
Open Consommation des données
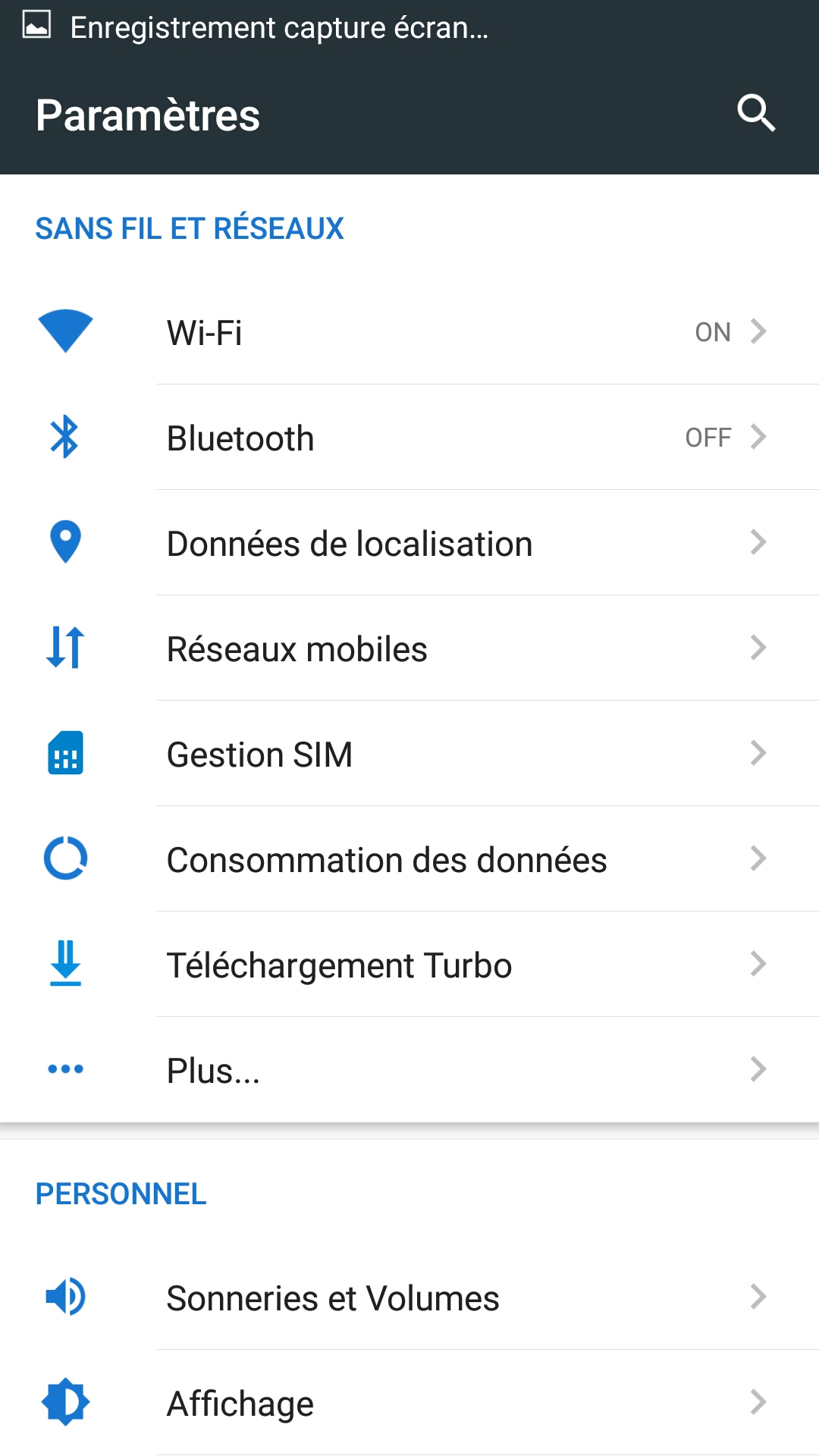point(409,858)
